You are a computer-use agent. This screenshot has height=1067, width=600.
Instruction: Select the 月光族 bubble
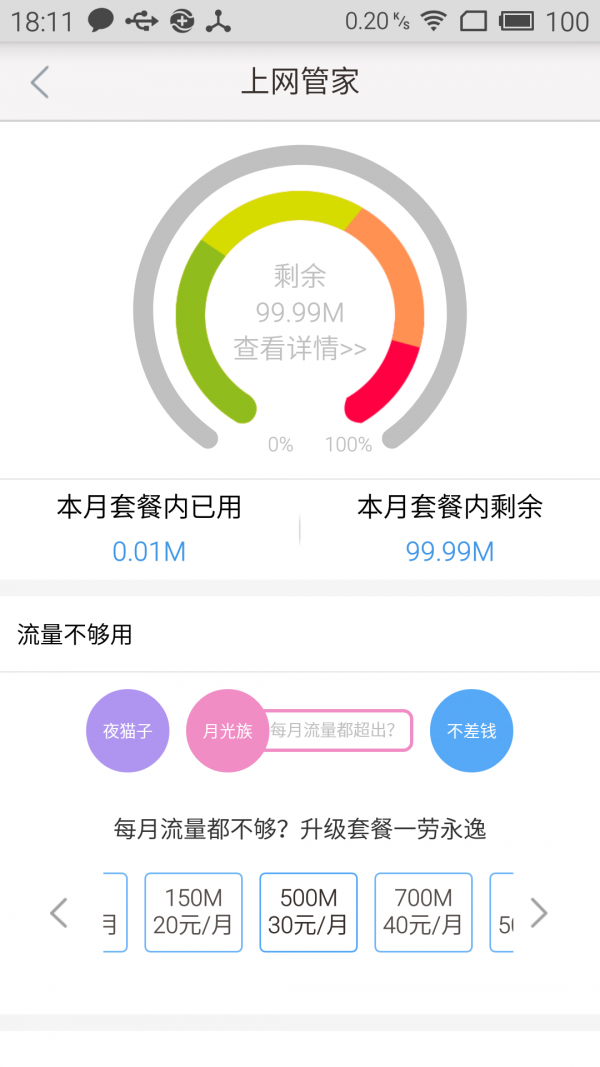click(x=227, y=731)
